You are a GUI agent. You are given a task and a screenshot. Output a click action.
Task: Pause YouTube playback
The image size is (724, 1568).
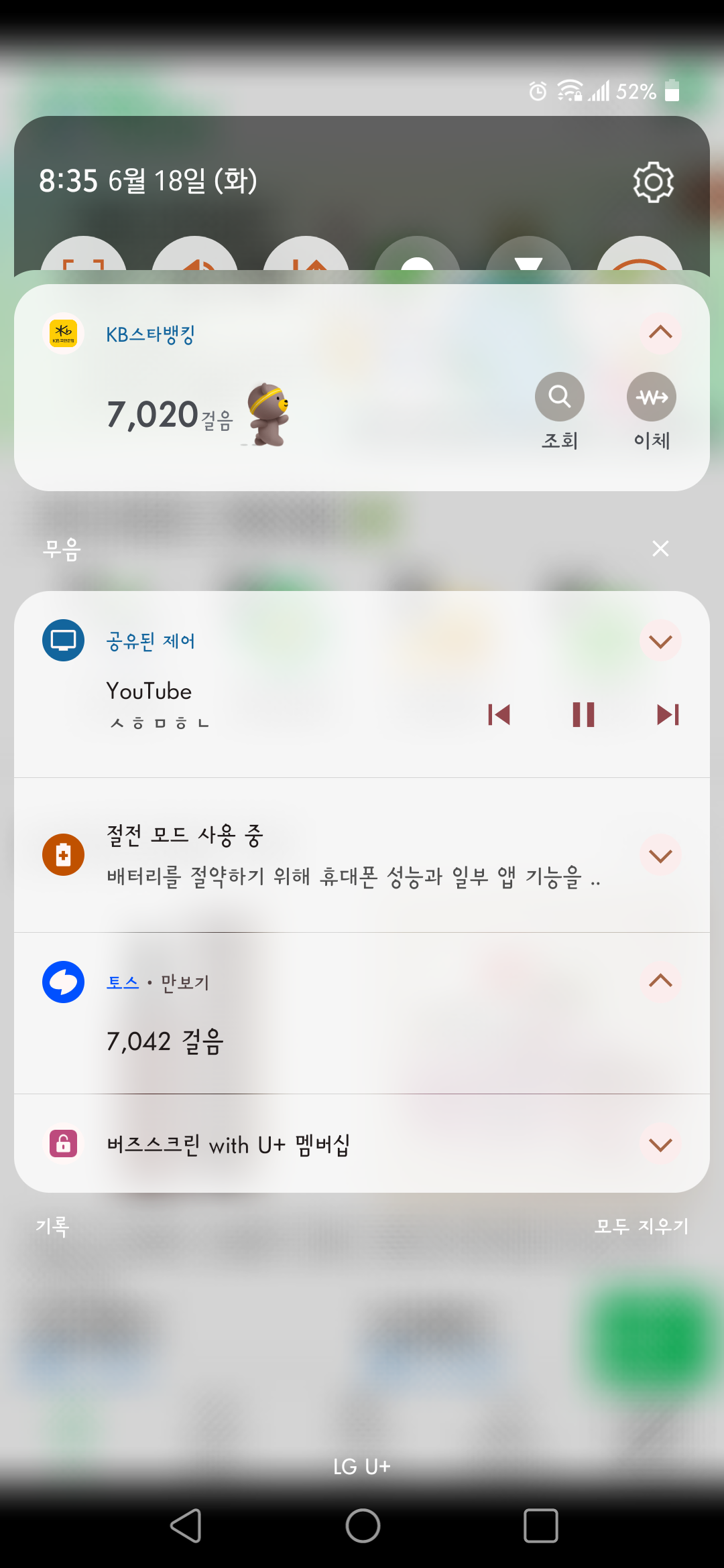(583, 715)
